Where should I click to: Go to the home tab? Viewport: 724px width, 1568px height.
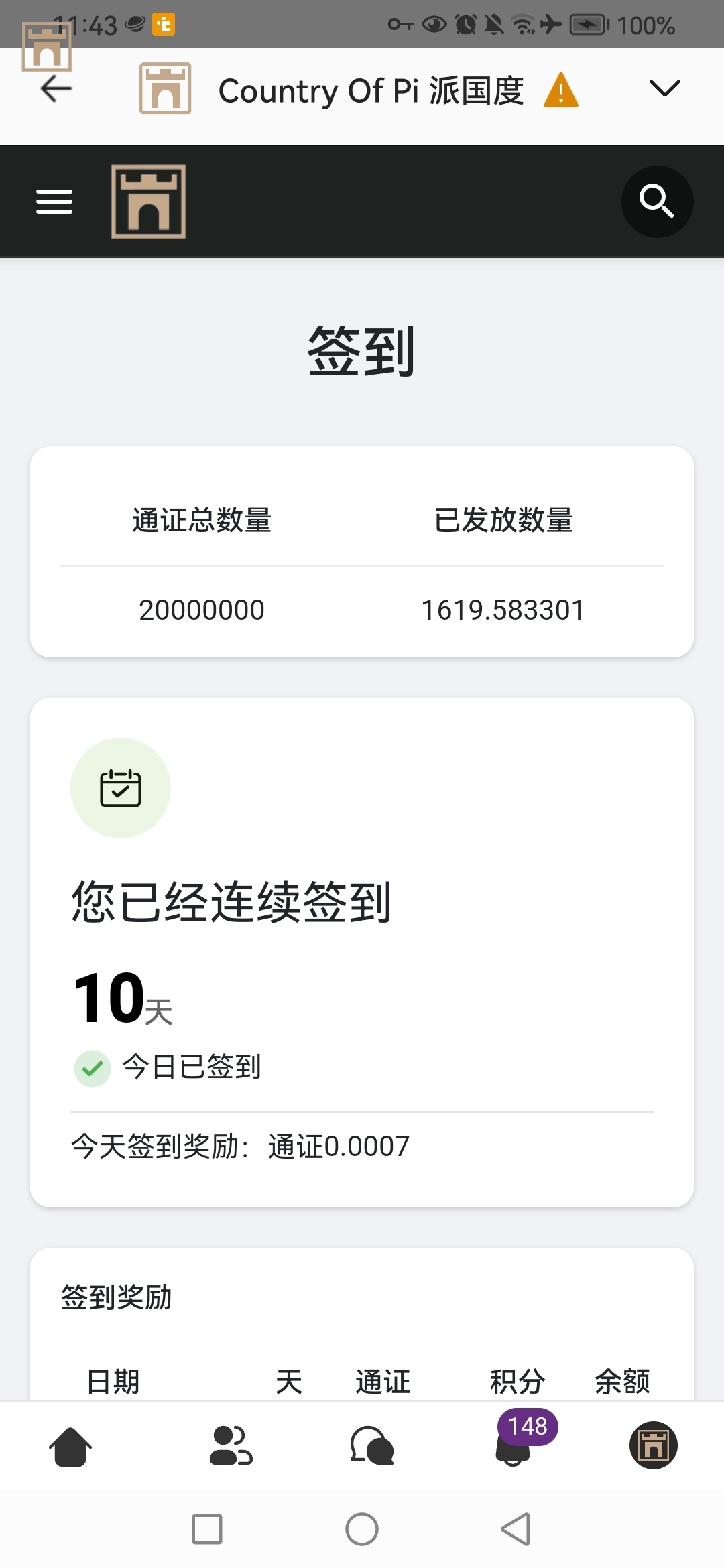(x=70, y=1446)
